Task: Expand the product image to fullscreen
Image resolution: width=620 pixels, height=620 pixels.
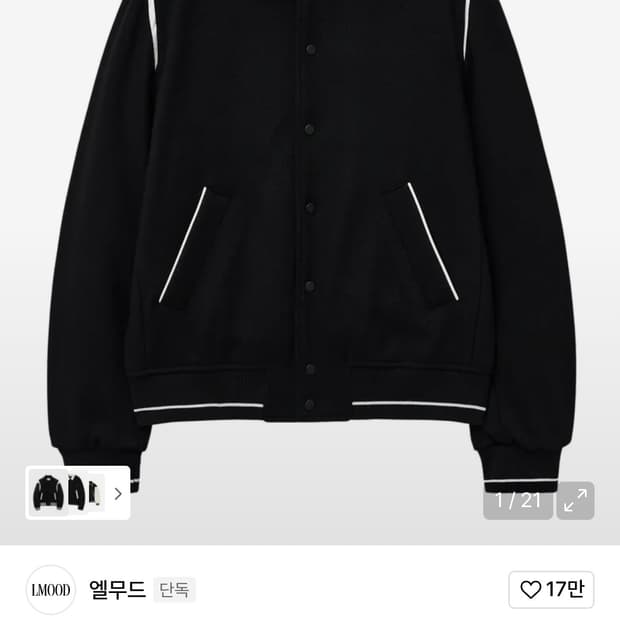Action: [575, 500]
